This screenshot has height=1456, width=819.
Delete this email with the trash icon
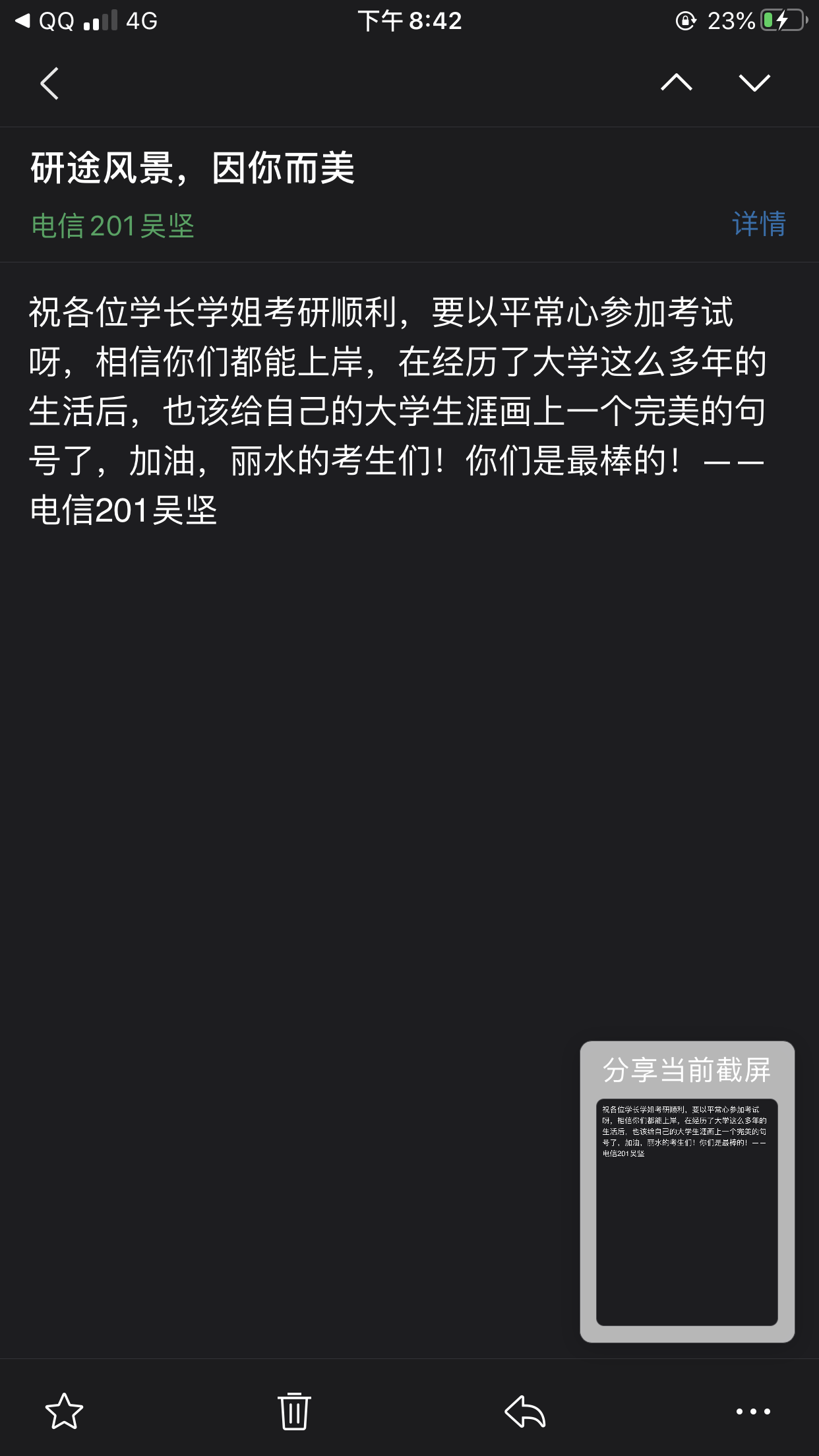294,1411
